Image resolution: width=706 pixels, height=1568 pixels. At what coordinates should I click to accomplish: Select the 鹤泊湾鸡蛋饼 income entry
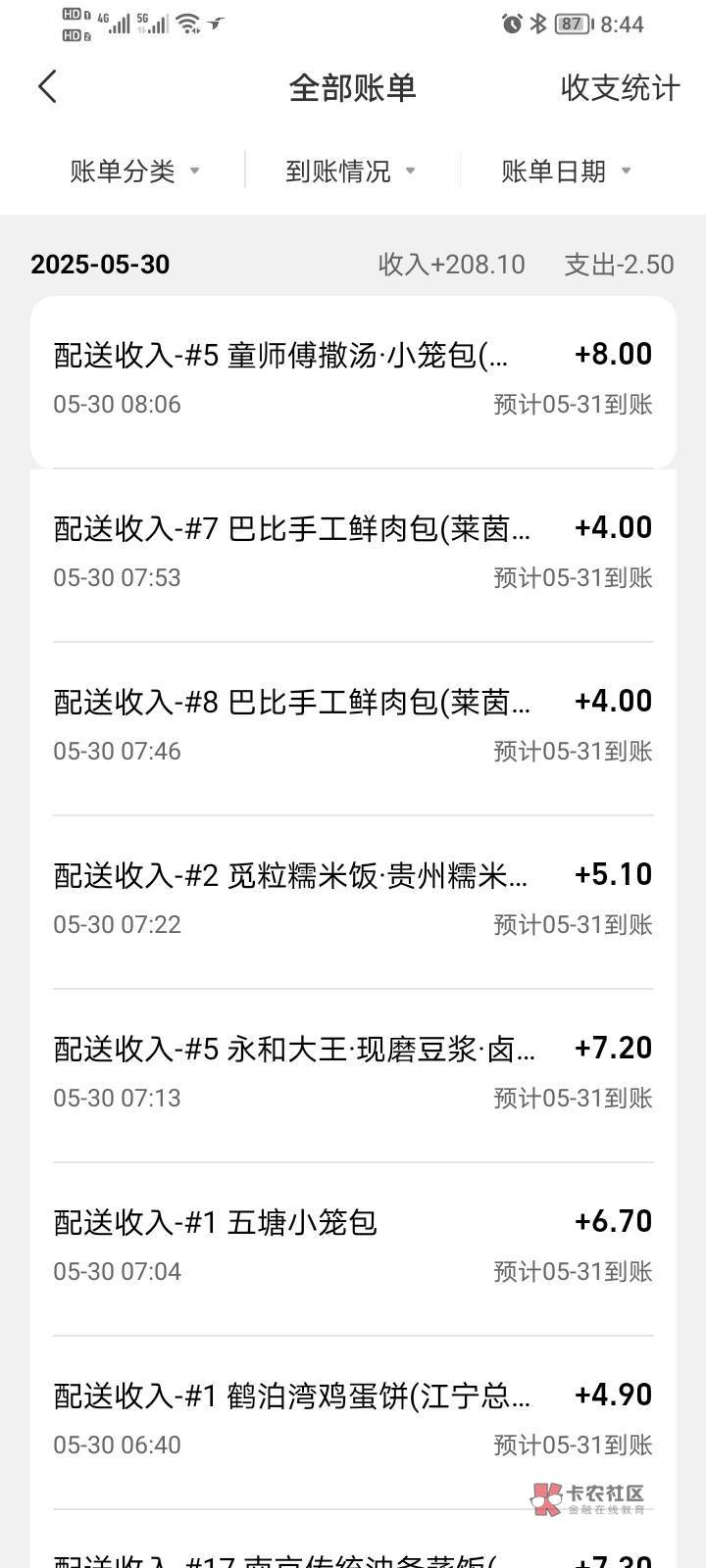click(353, 1419)
